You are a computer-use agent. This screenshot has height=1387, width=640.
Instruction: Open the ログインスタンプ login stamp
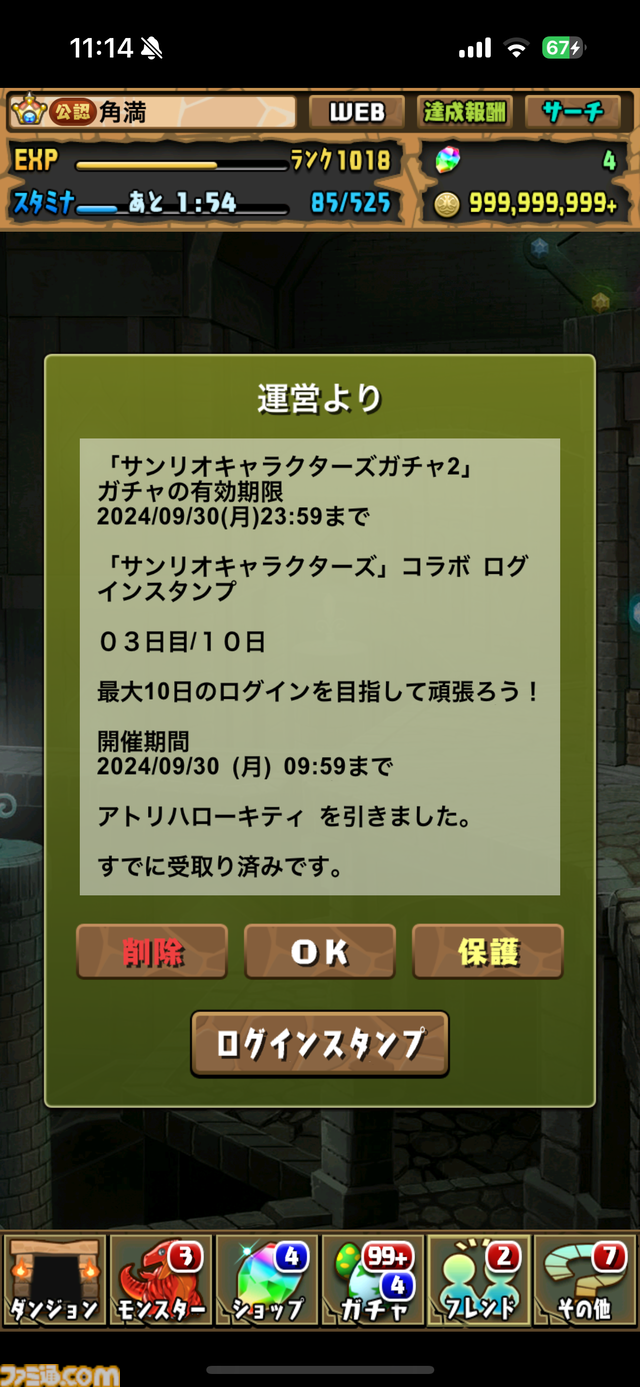click(x=320, y=1044)
